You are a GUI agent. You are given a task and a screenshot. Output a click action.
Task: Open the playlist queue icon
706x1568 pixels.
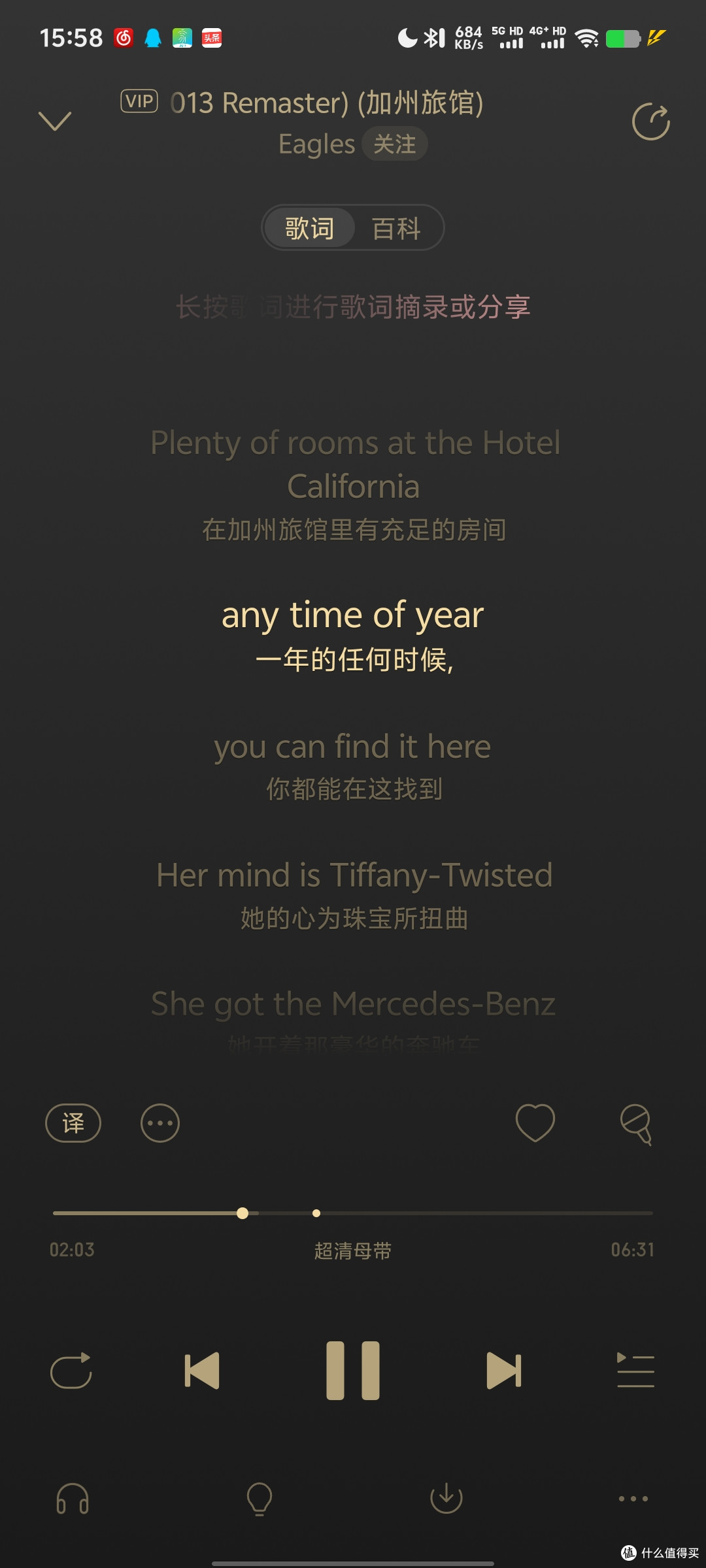(635, 1370)
